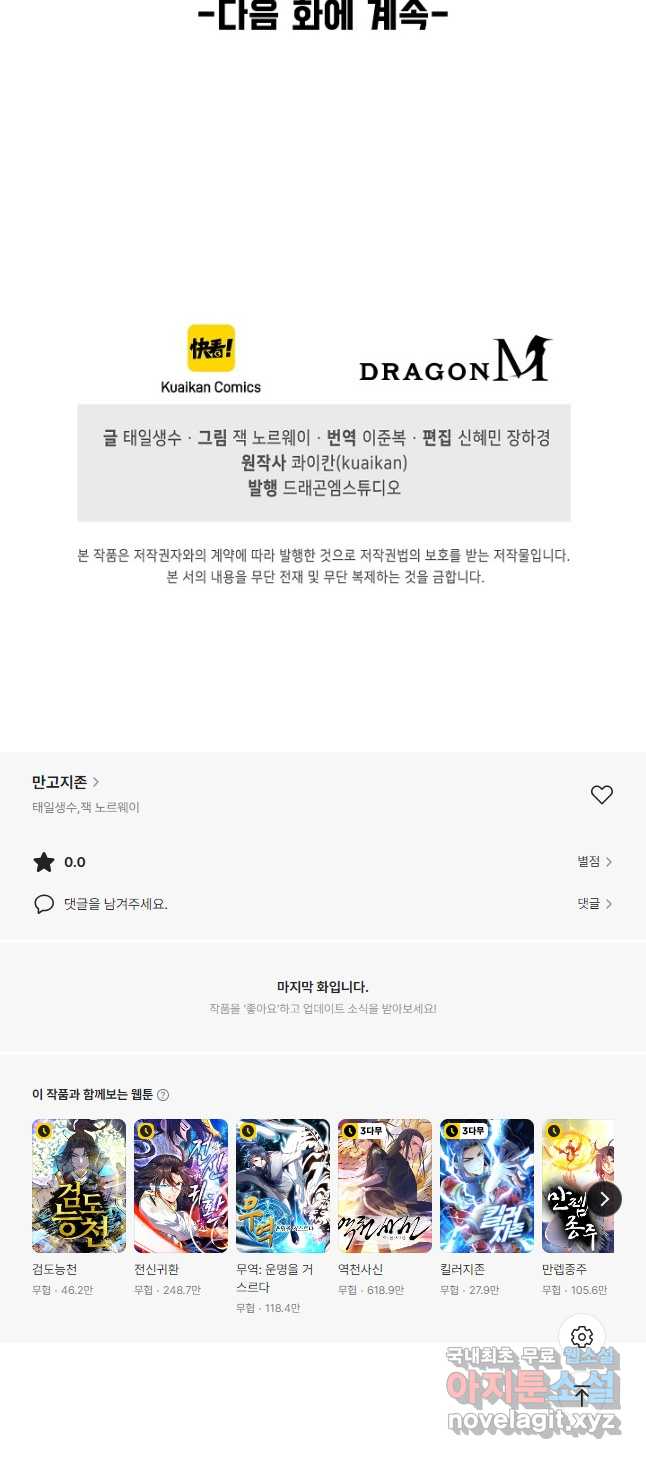Viewport: 646px width, 1459px height.
Task: Jump back to the top of the page
Action: [582, 1396]
